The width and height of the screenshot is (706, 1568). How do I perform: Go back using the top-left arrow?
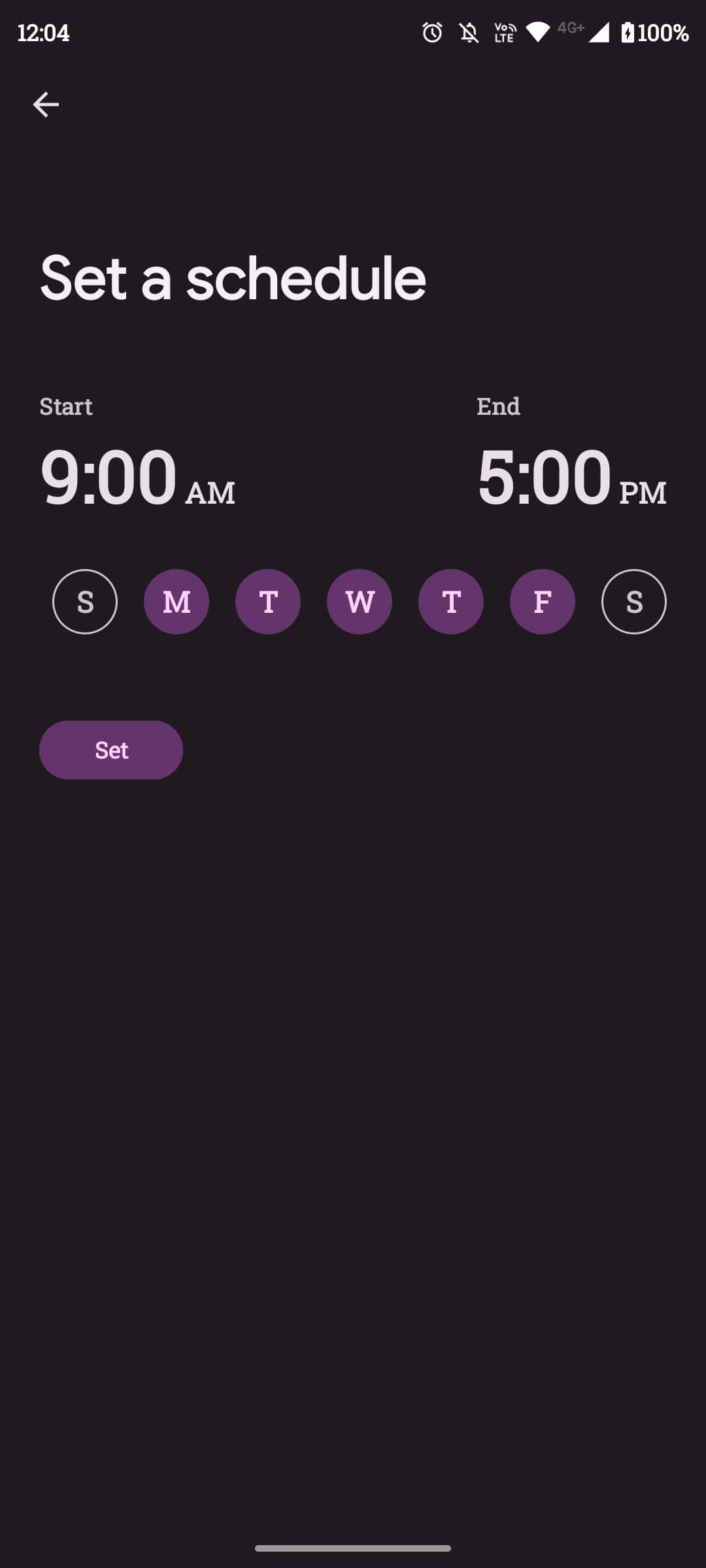tap(46, 105)
